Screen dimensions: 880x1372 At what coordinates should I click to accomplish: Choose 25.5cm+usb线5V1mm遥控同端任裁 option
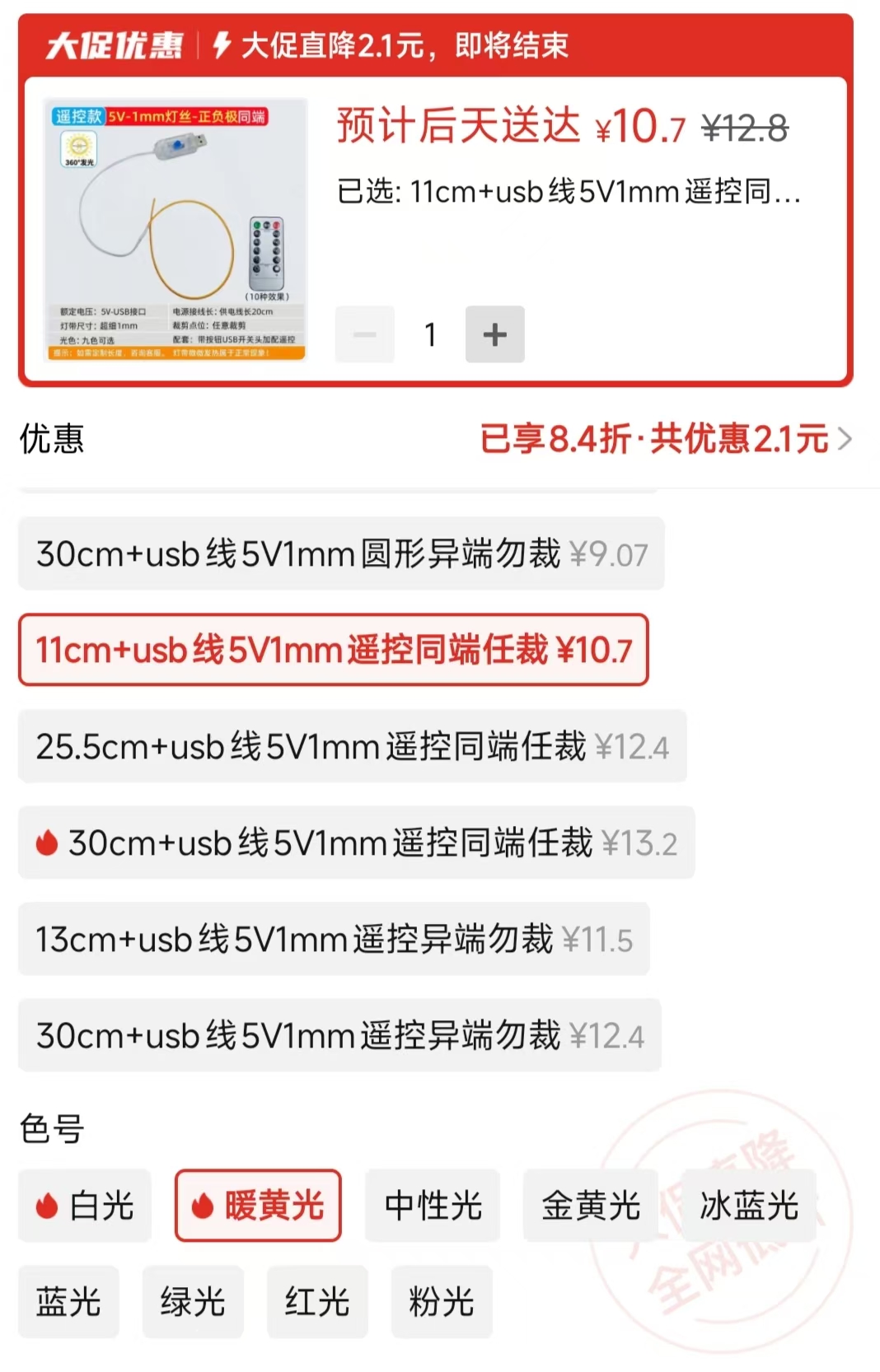[x=352, y=747]
